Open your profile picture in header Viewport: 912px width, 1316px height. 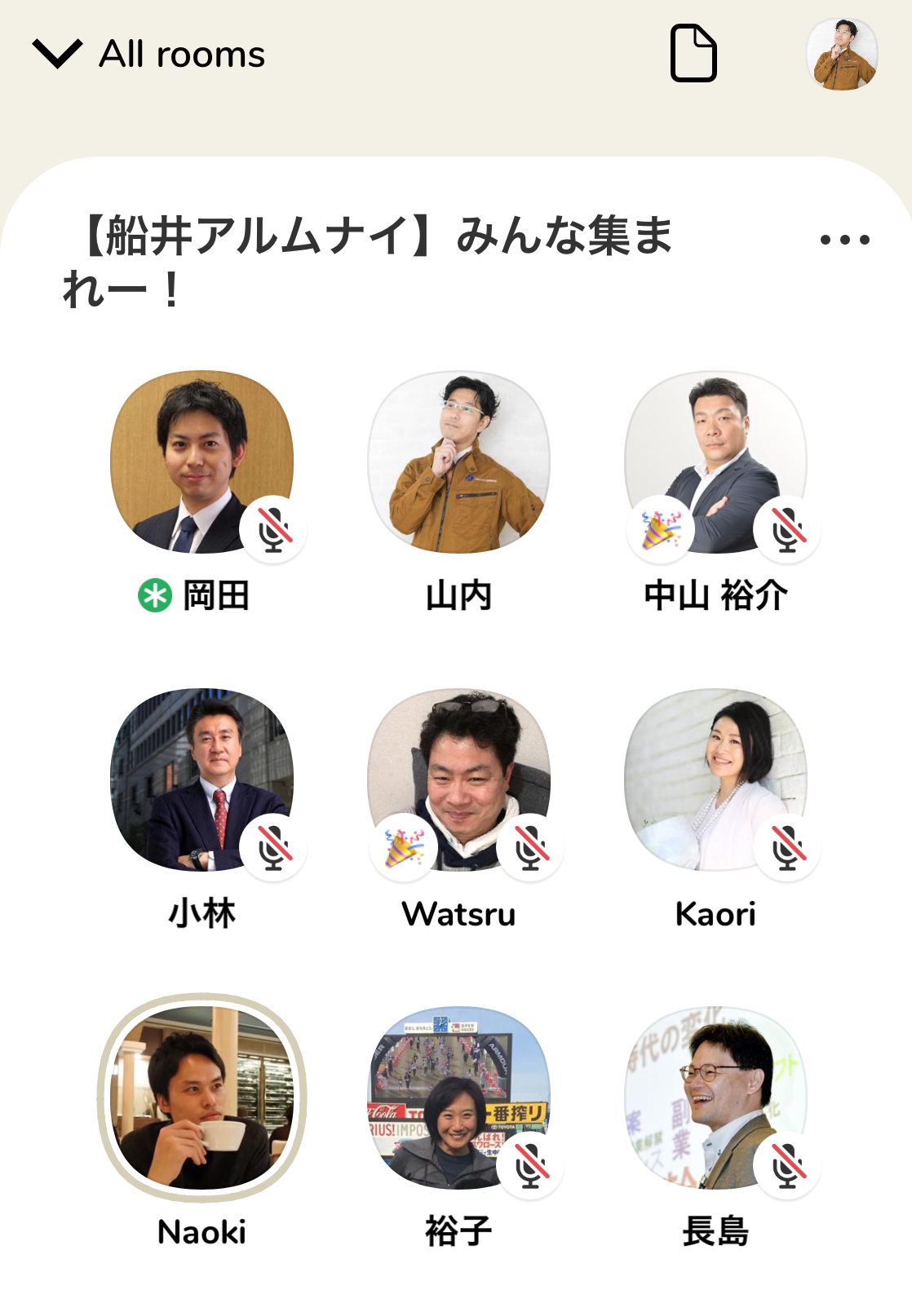842,54
